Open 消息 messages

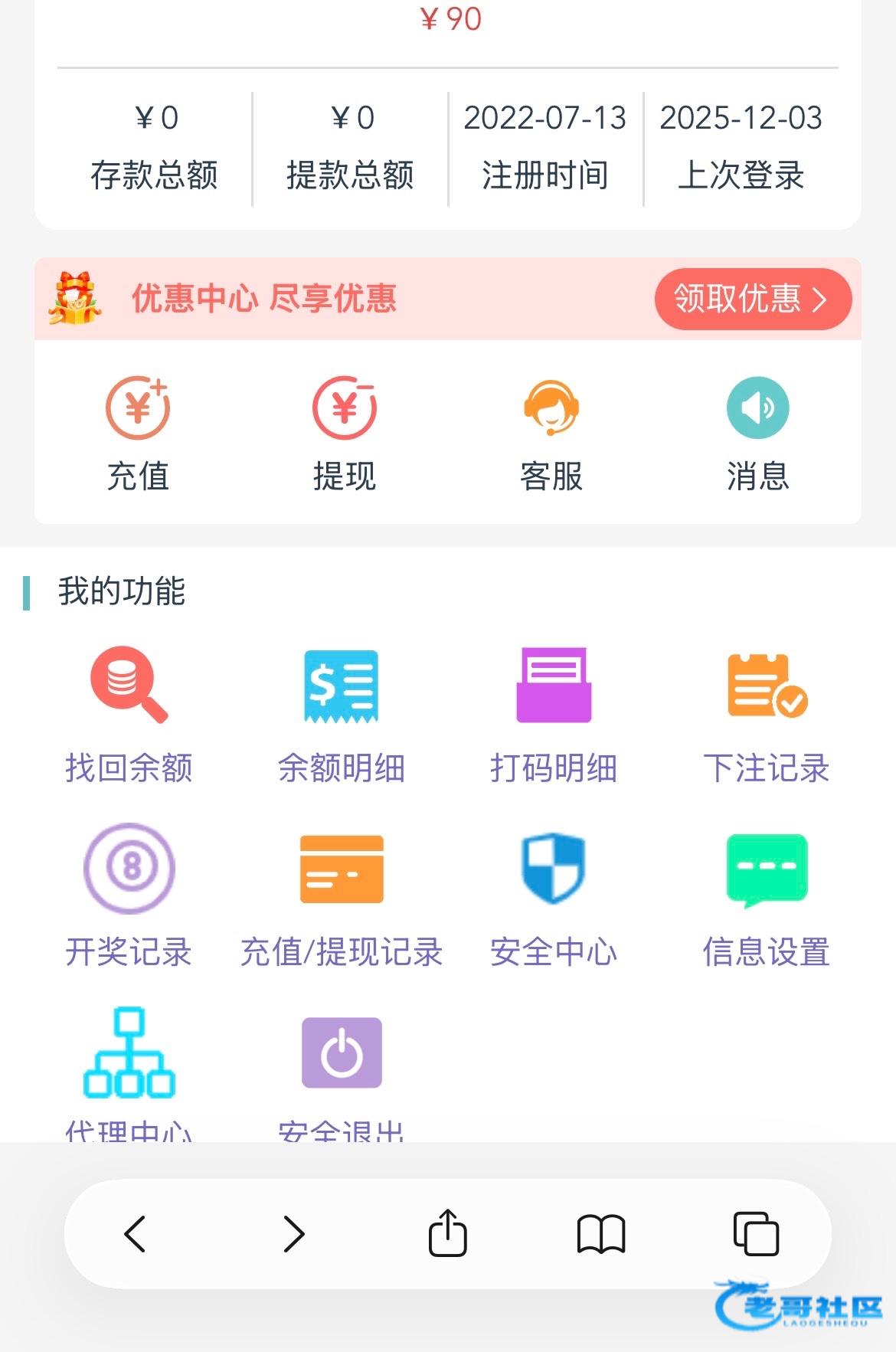(757, 433)
